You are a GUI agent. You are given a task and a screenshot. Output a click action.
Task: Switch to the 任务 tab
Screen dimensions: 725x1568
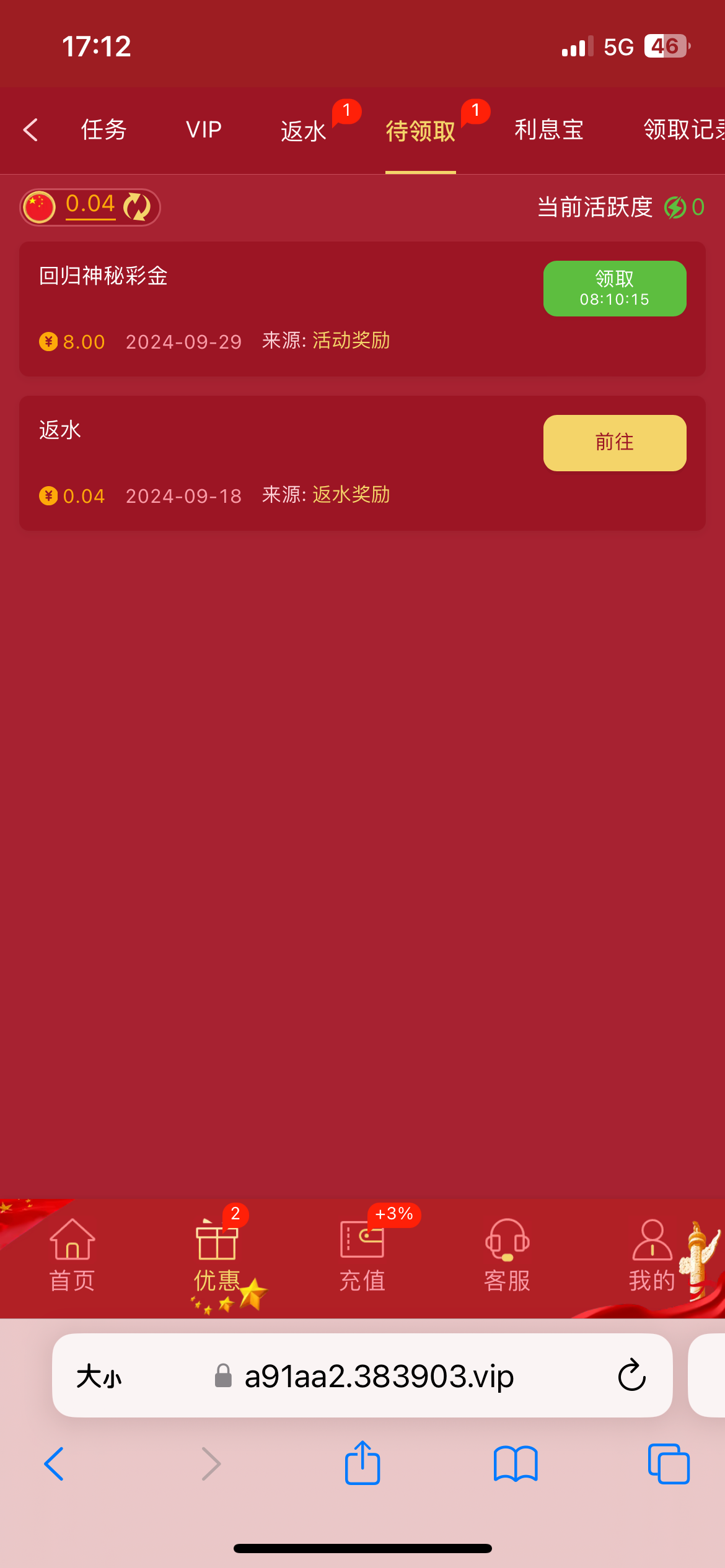coord(104,130)
